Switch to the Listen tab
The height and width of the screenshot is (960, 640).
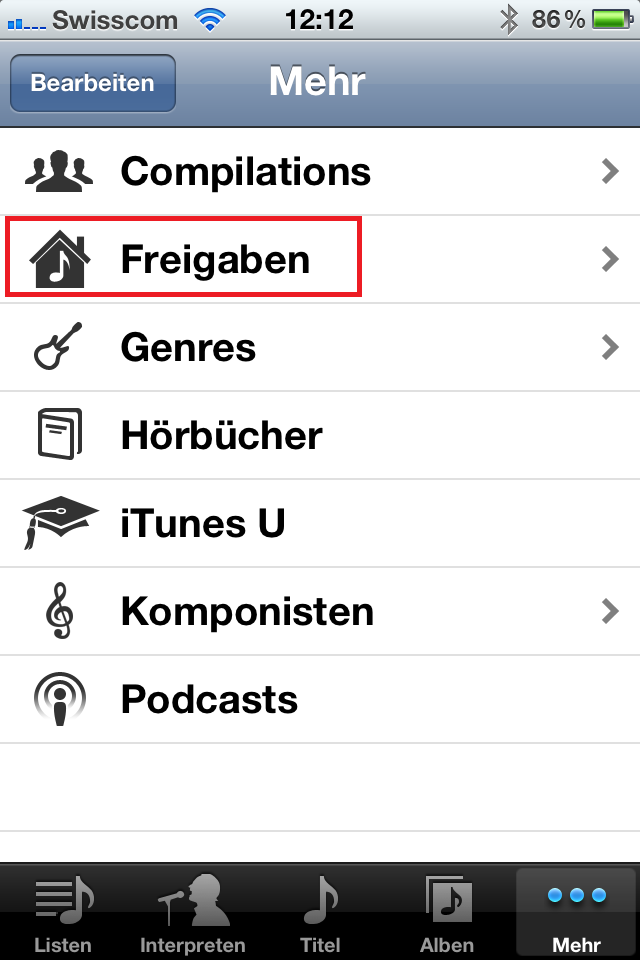pyautogui.click(x=63, y=912)
